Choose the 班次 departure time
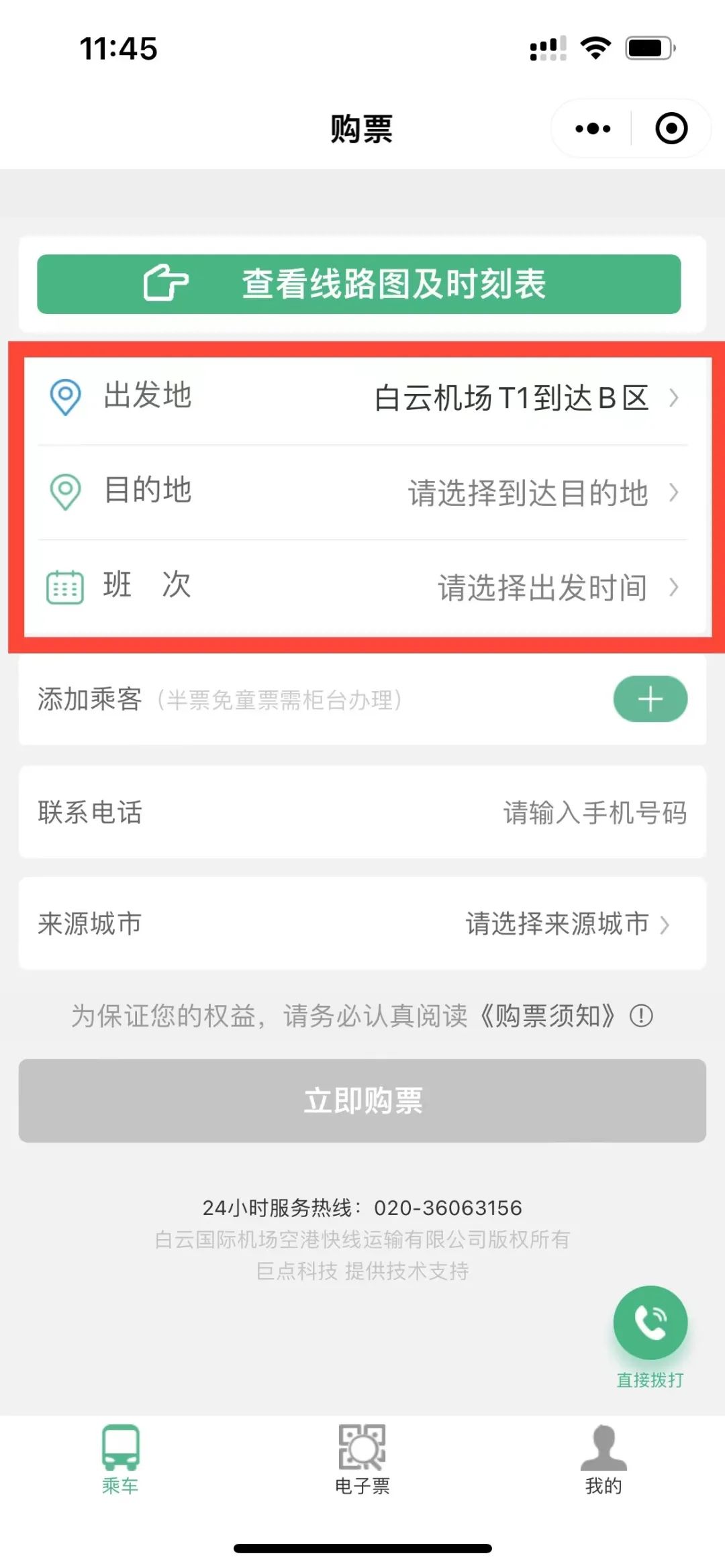The image size is (725, 1568). (541, 587)
